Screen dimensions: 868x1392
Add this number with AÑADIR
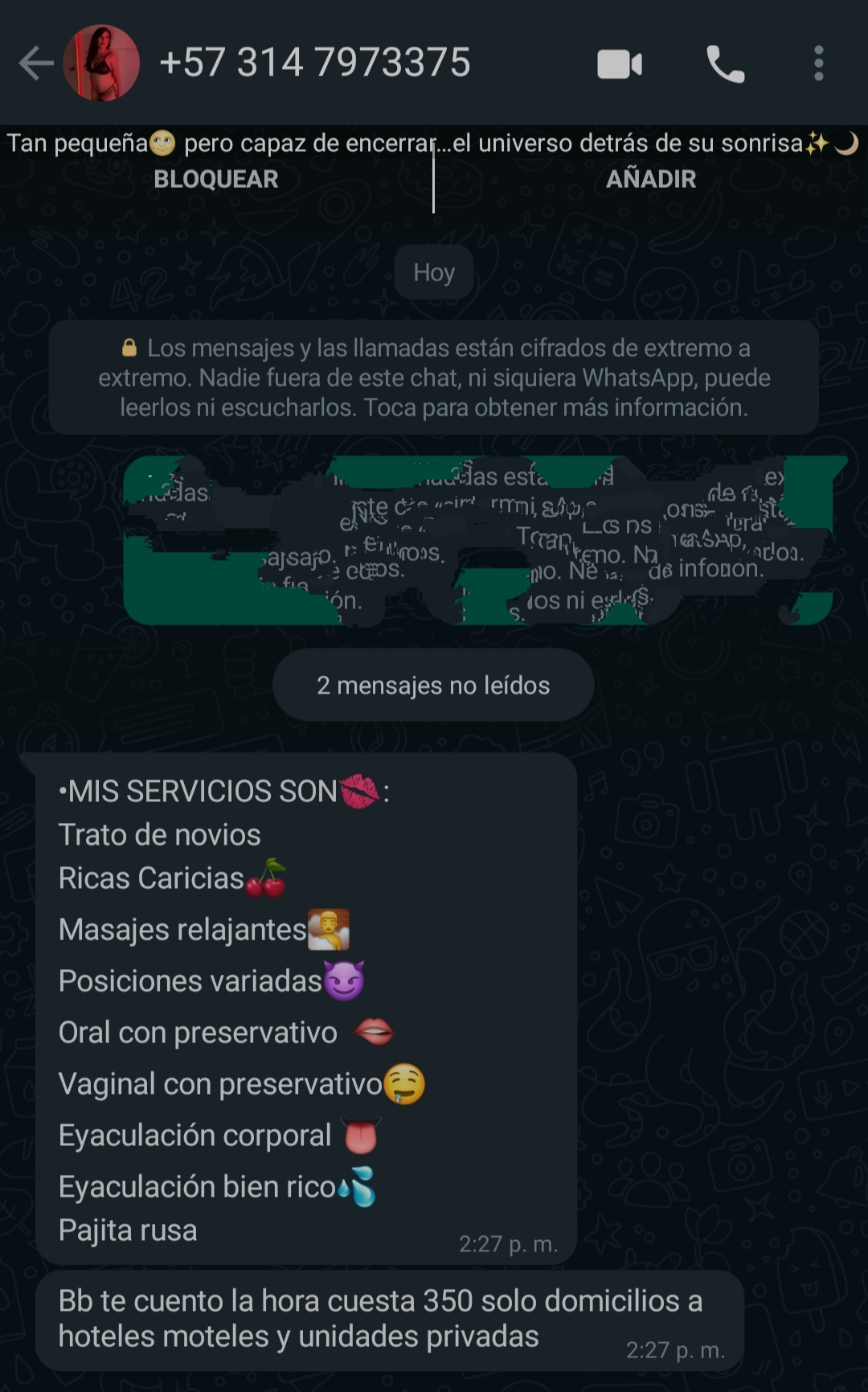(x=651, y=179)
